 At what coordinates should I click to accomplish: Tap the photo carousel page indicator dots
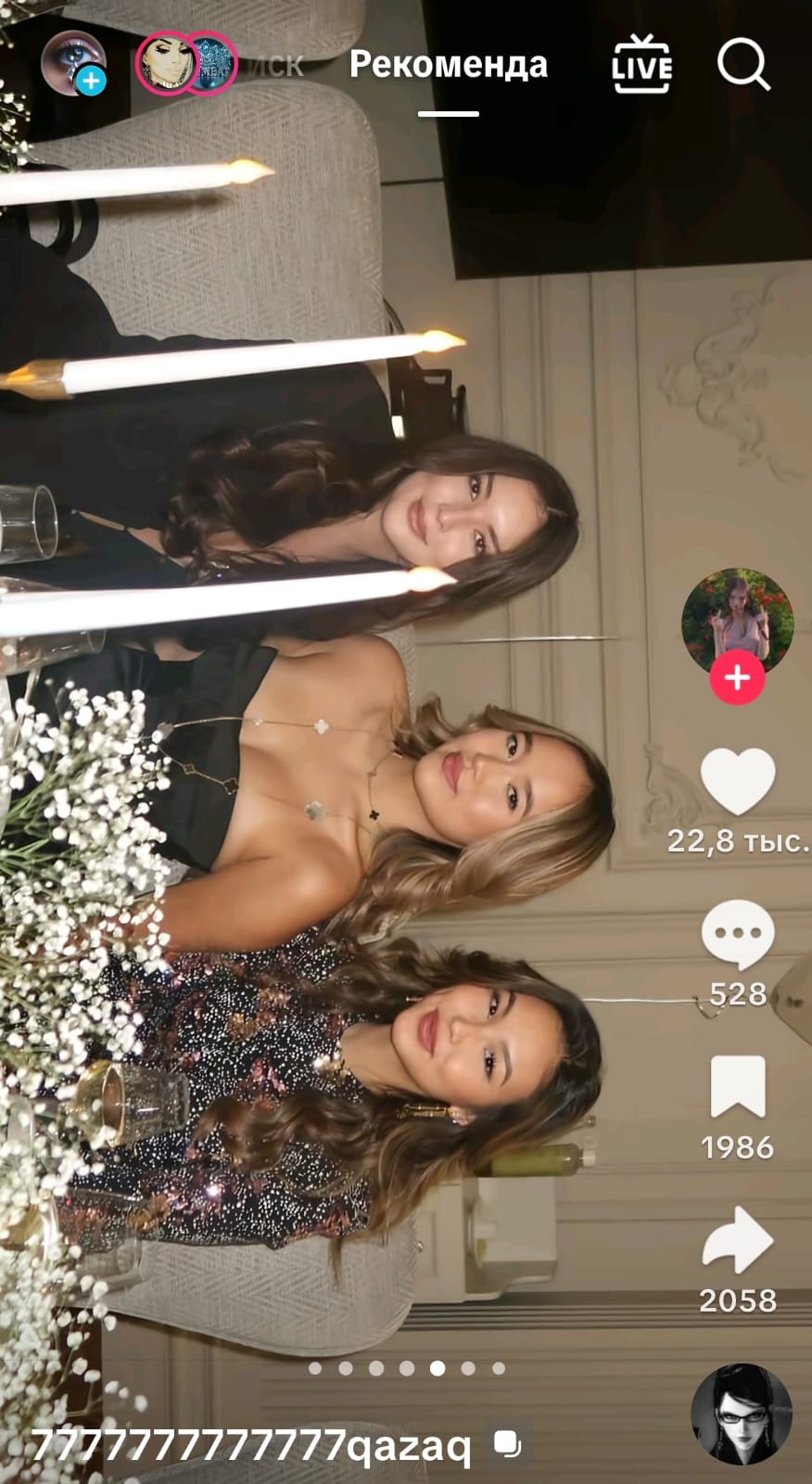click(x=407, y=1368)
